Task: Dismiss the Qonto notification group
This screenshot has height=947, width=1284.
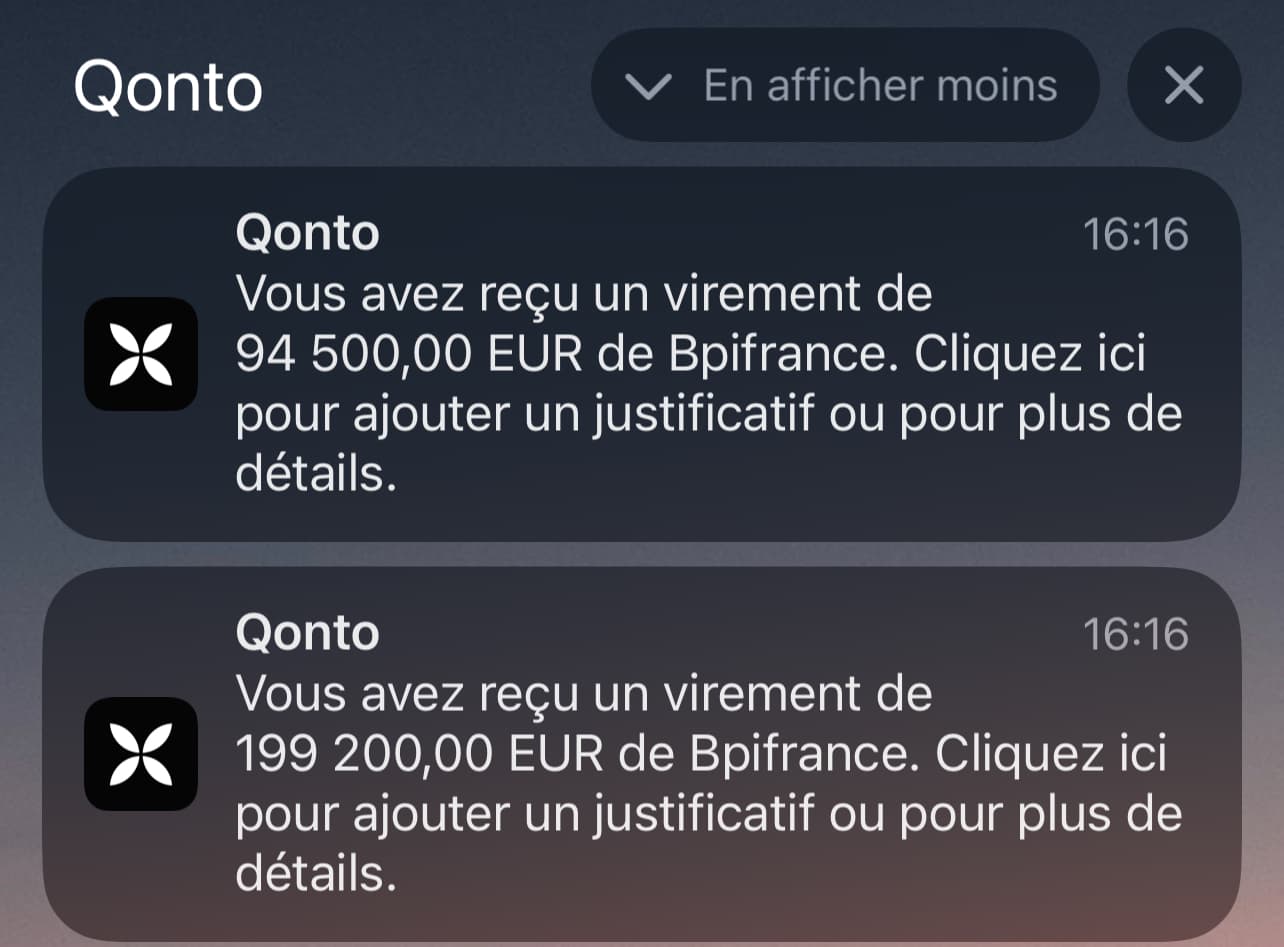Action: tap(1184, 86)
